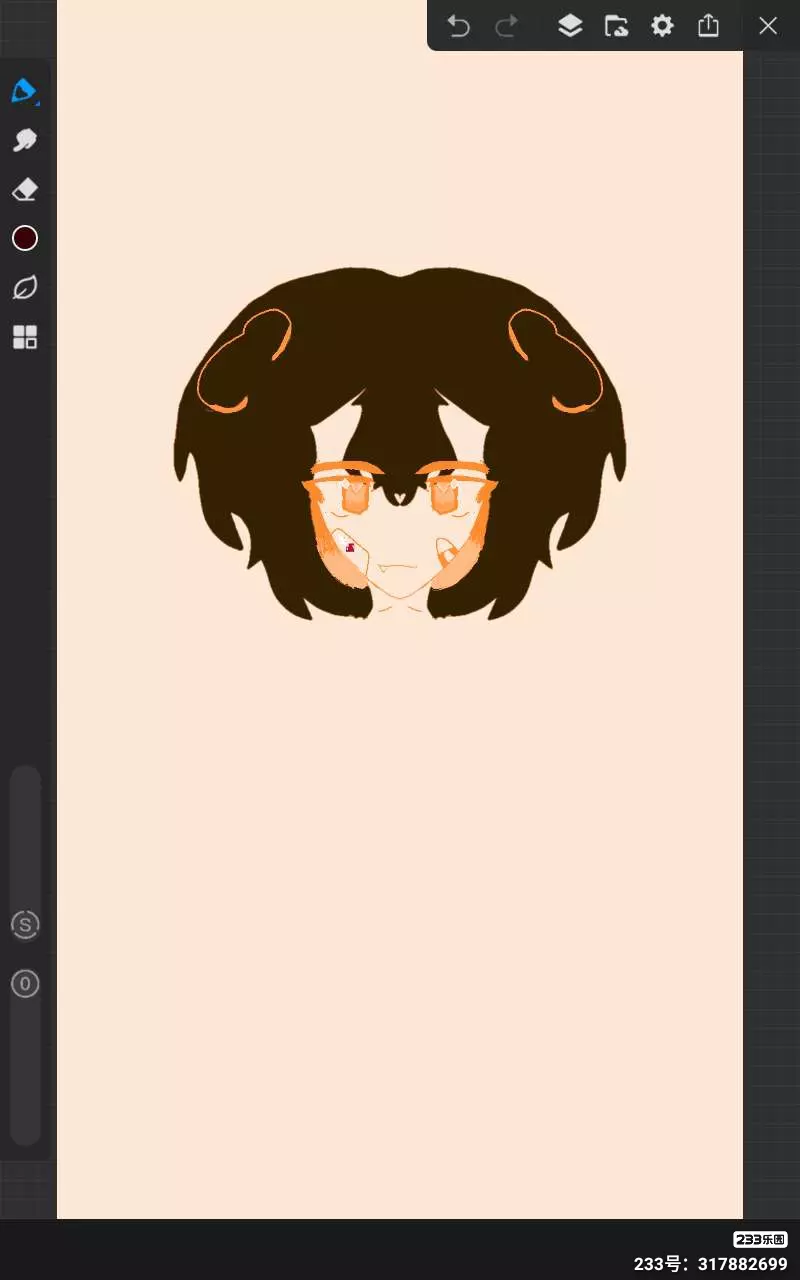Image resolution: width=800 pixels, height=1280 pixels.
Task: Select the smudge tool
Action: click(x=25, y=140)
